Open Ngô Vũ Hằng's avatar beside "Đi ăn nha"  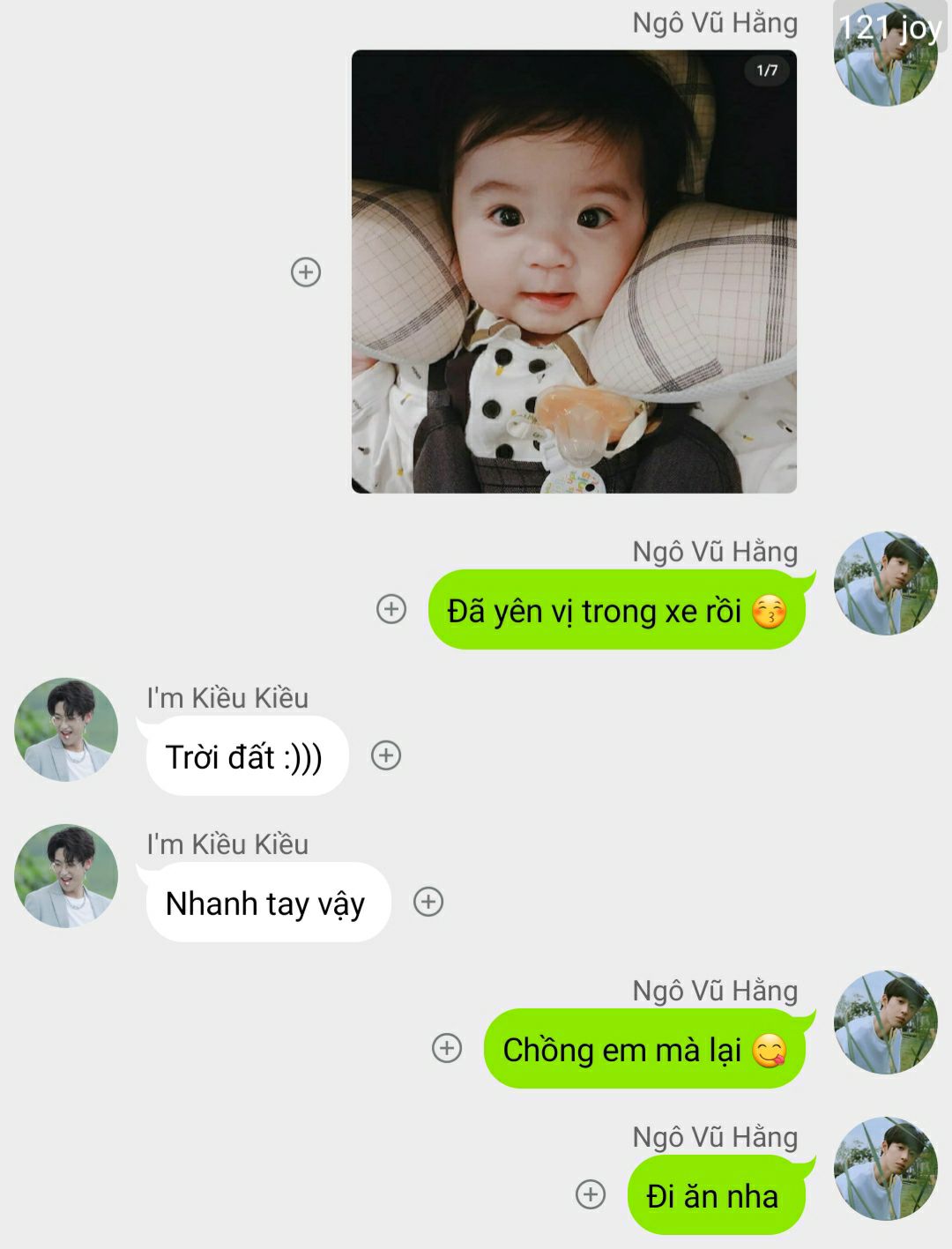point(886,1169)
